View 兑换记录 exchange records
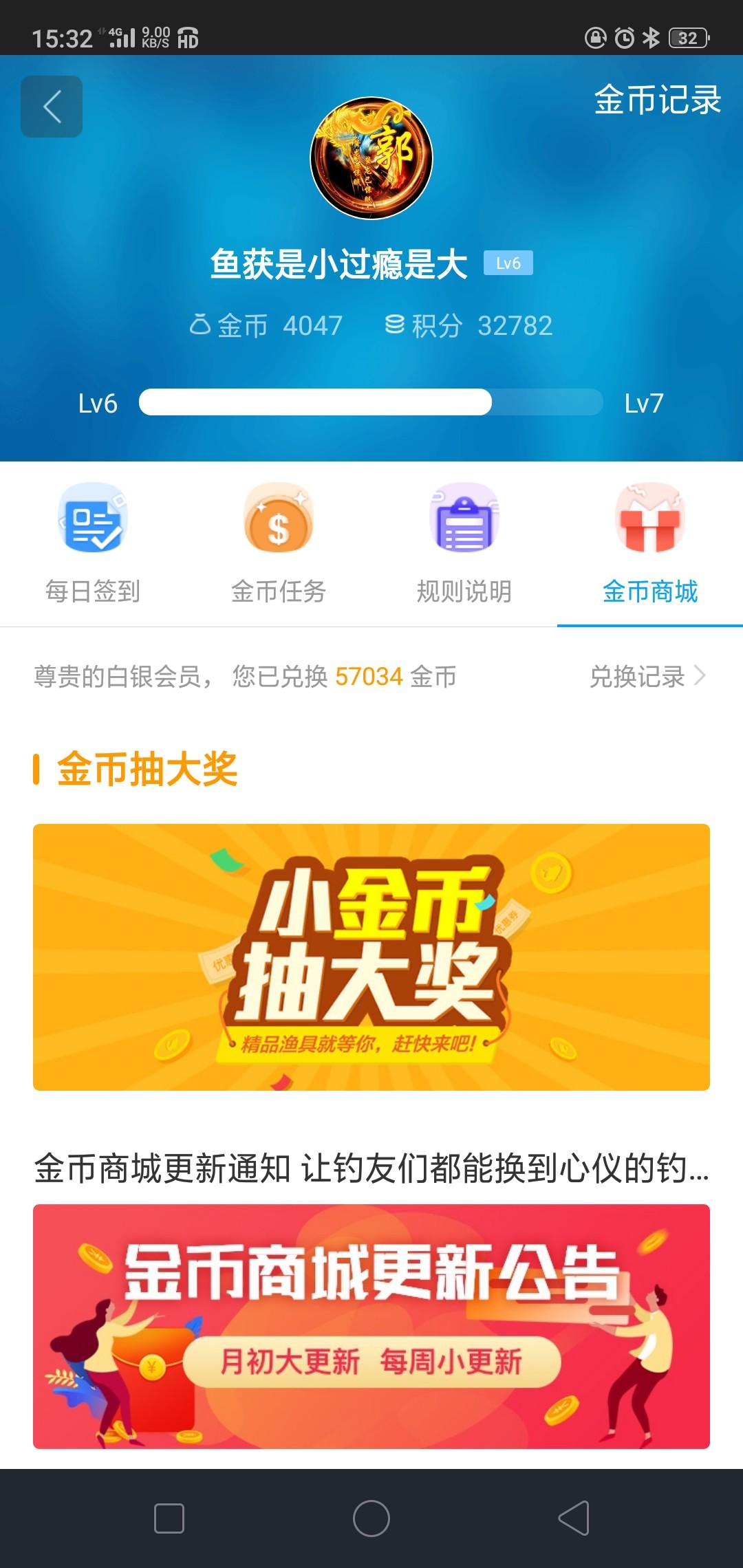 click(647, 677)
